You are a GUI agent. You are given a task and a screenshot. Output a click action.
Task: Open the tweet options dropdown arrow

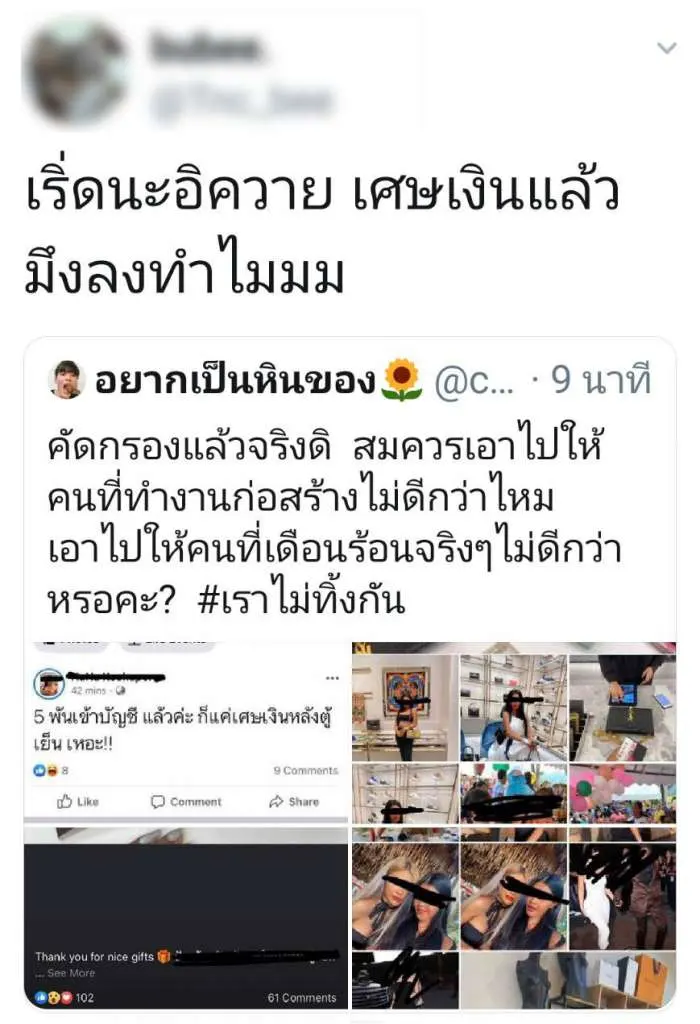point(666,49)
